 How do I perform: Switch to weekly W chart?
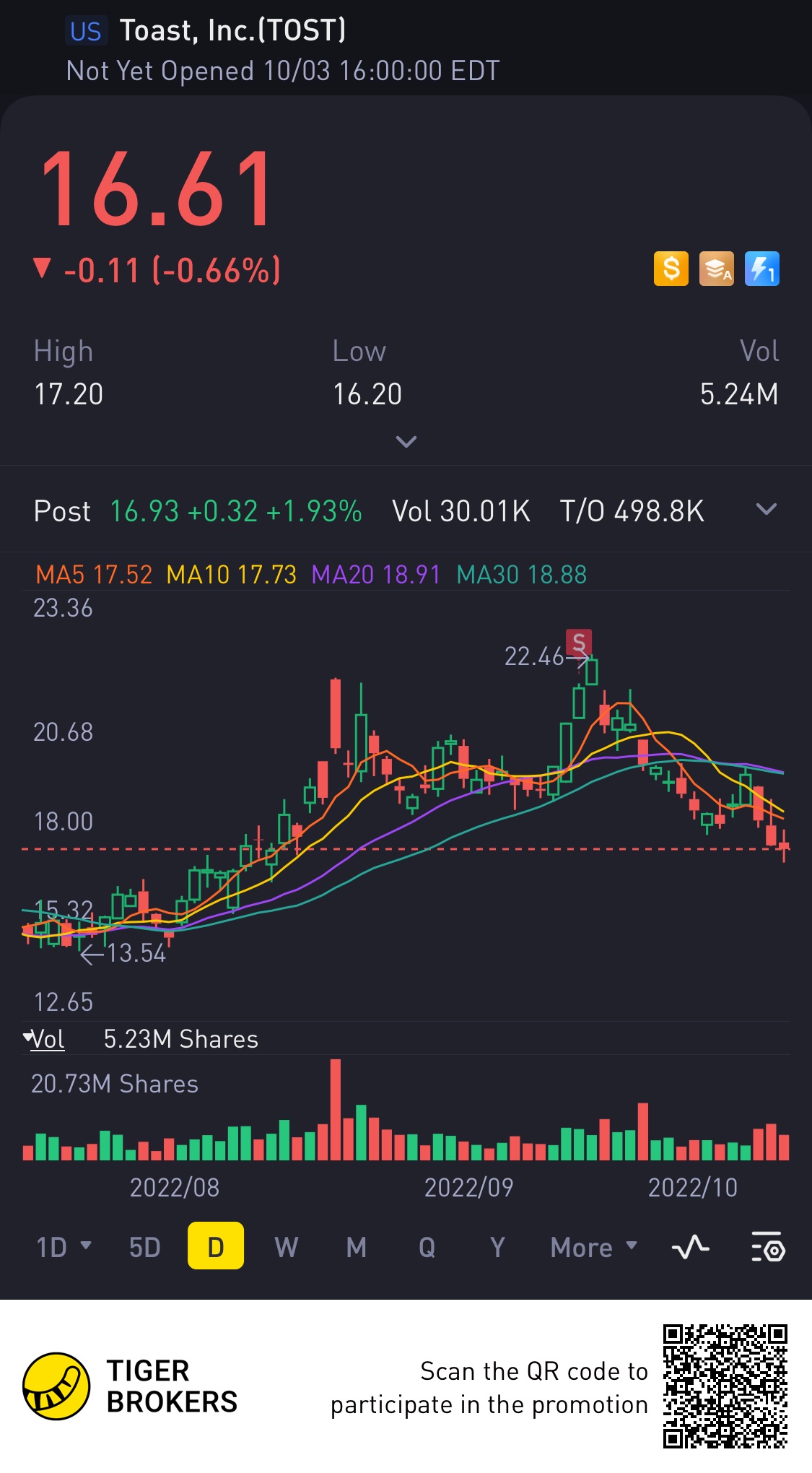pos(286,1247)
